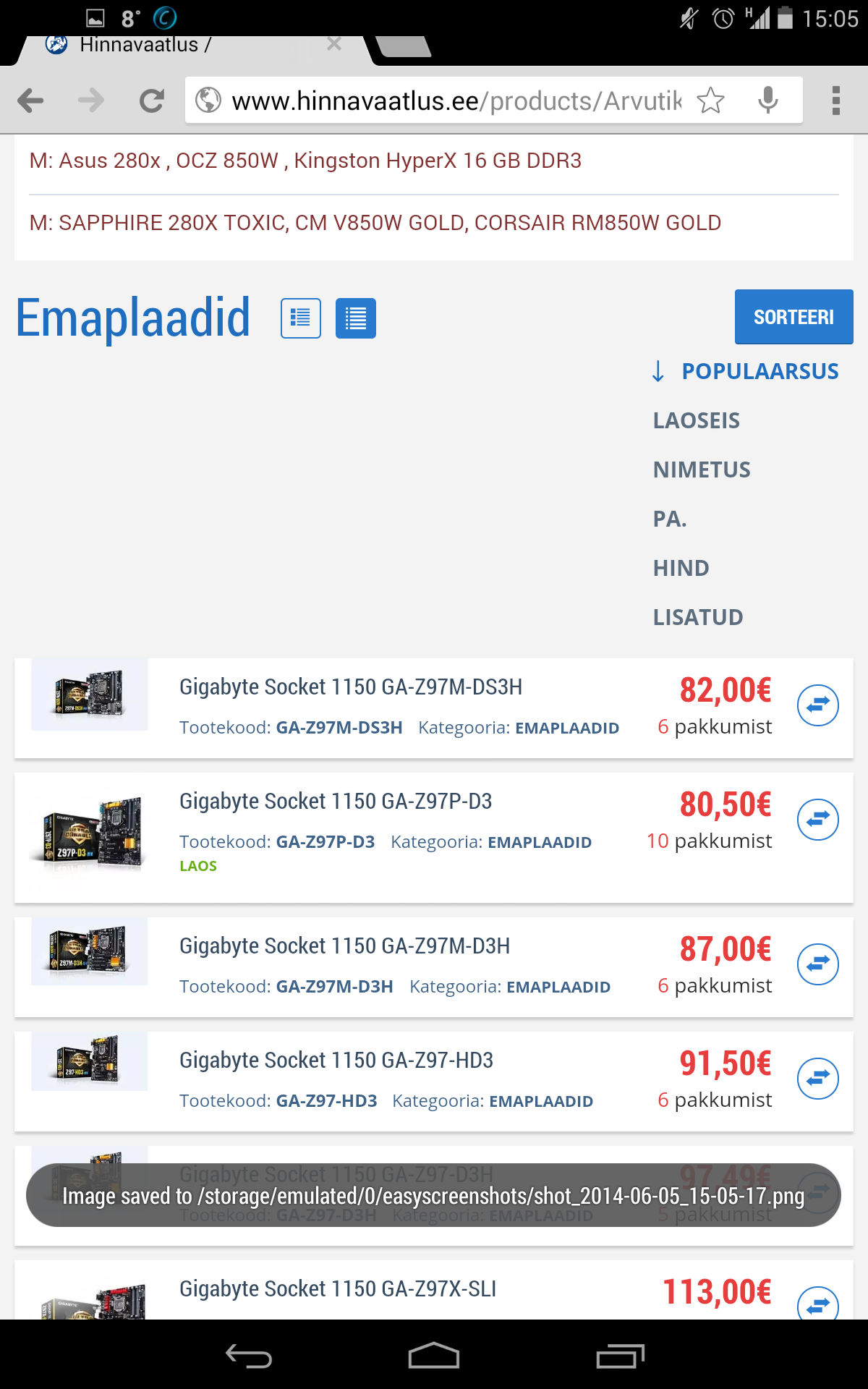Bookmark this page with the star icon
The width and height of the screenshot is (868, 1389).
click(710, 101)
